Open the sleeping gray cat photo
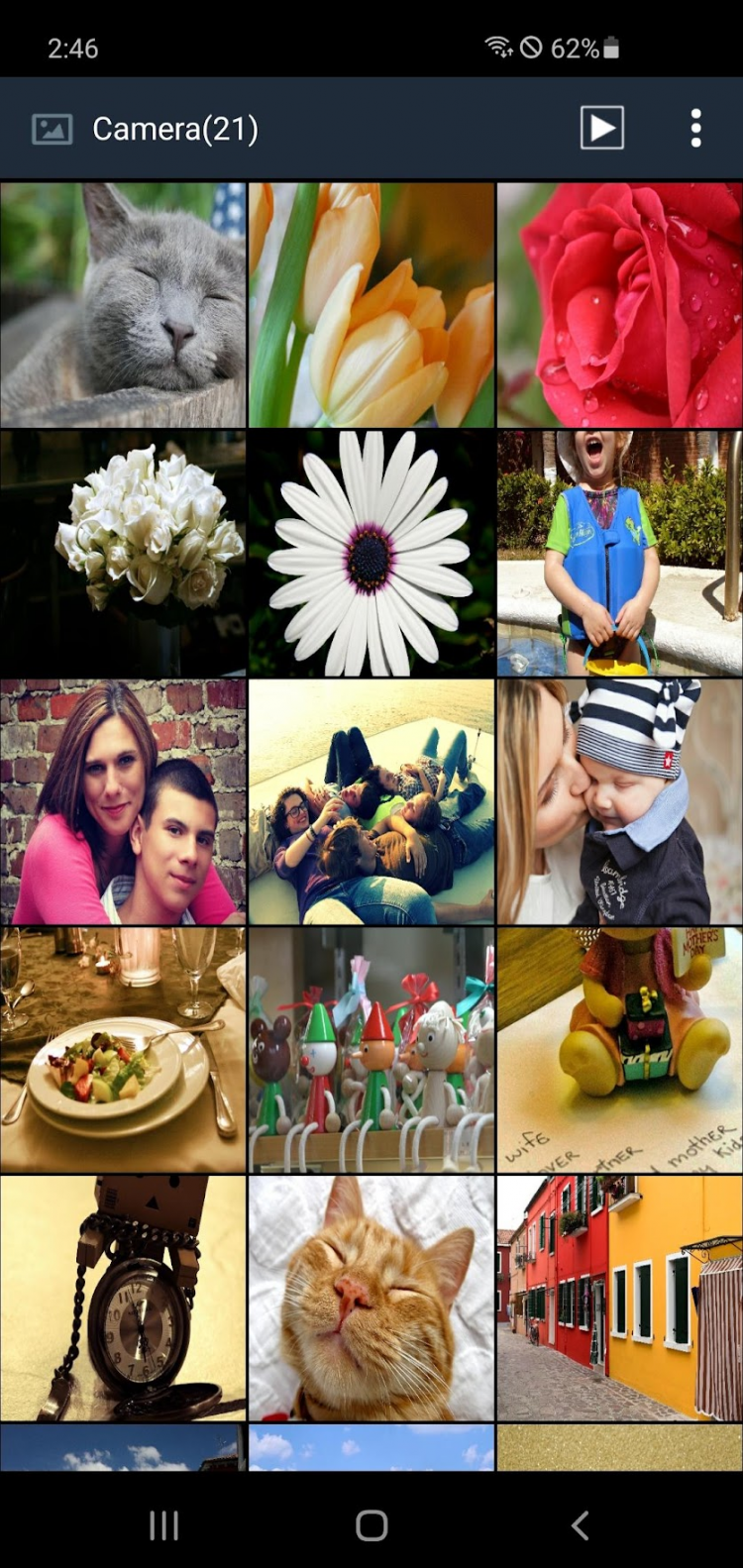The image size is (743, 1568). (123, 304)
